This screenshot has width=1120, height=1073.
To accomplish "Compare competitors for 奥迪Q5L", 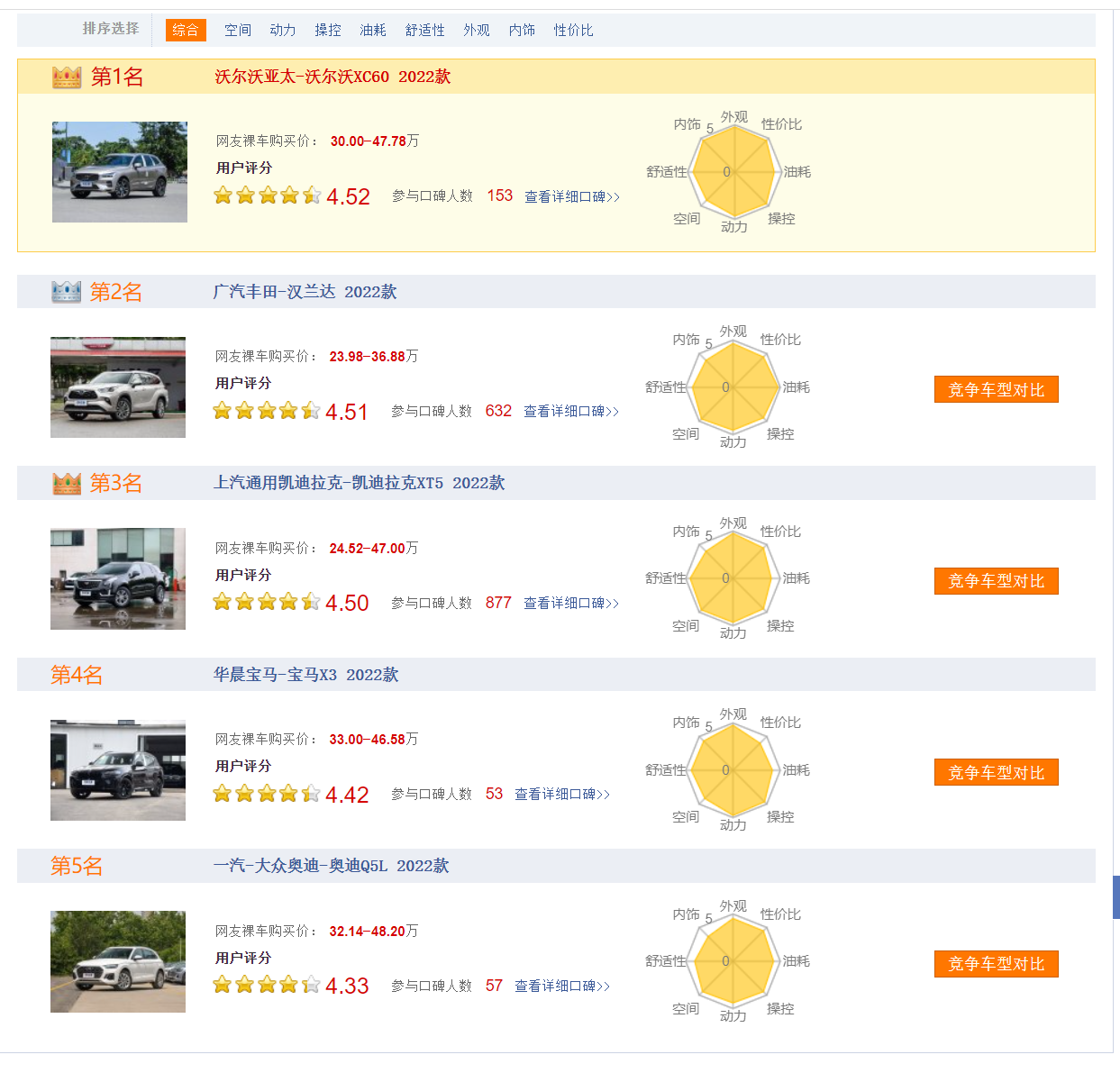I will 996,964.
